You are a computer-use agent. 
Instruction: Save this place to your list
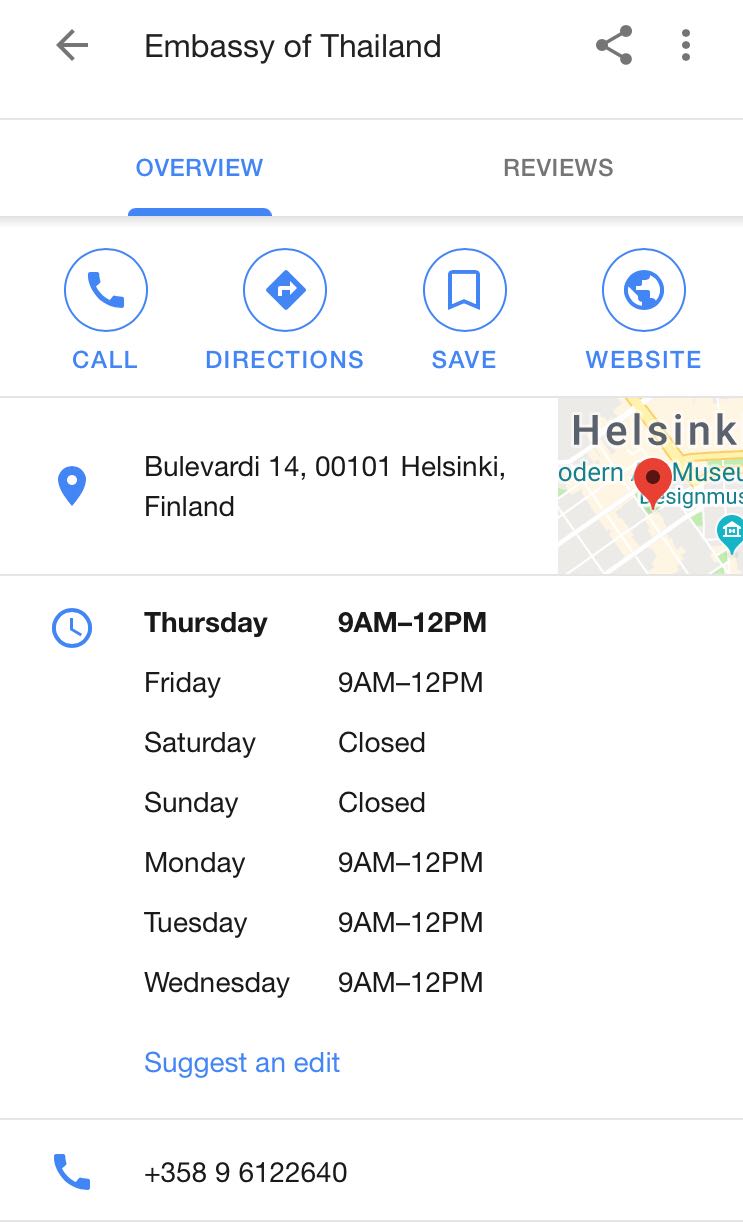(x=464, y=311)
